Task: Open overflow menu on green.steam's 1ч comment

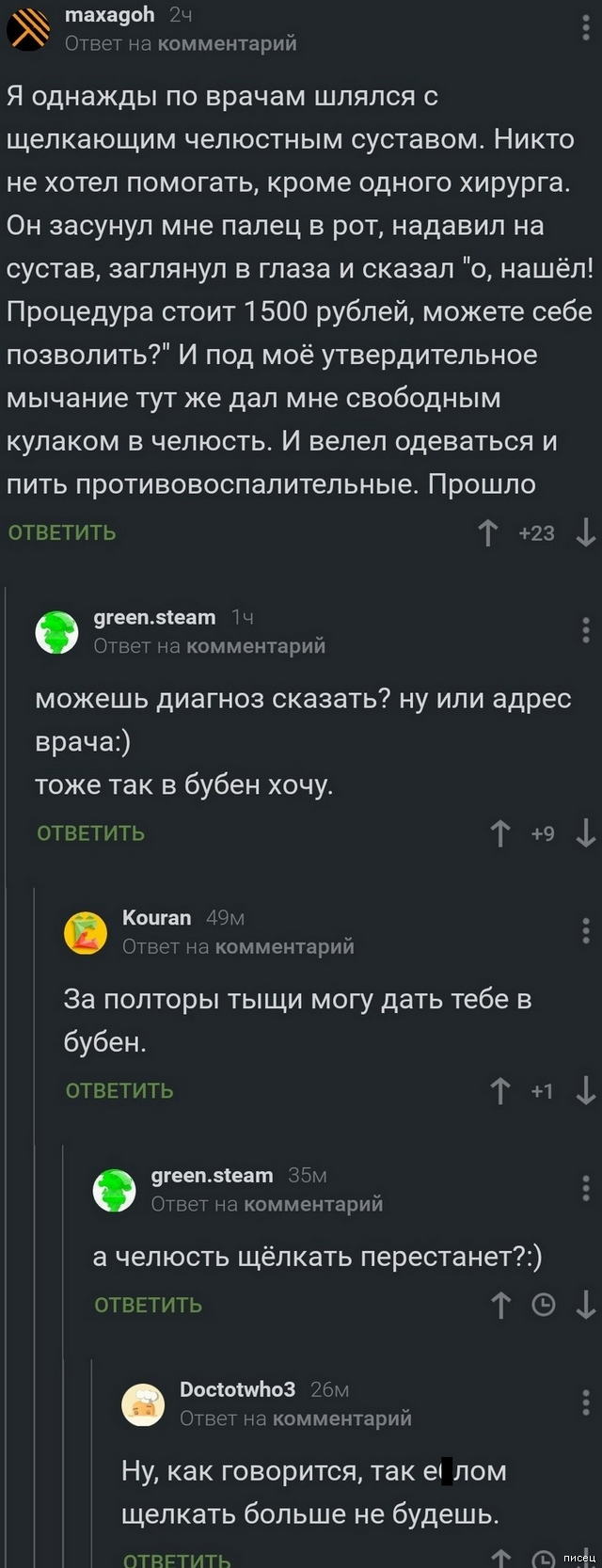Action: coord(586,630)
